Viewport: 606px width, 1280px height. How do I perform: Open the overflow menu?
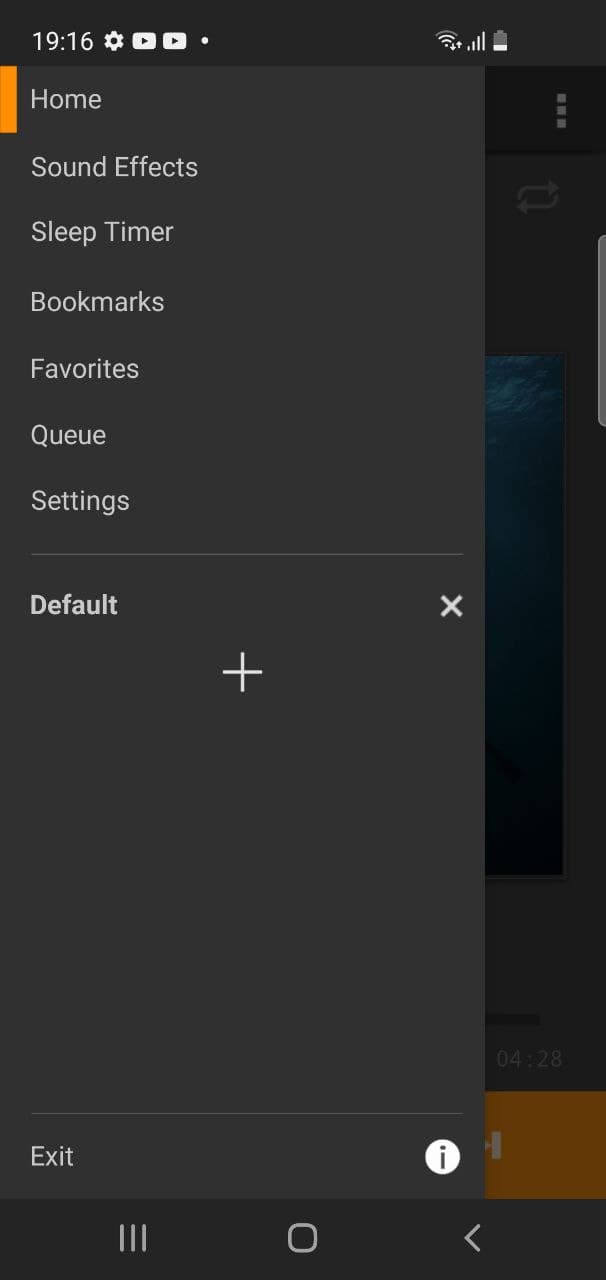tap(561, 111)
